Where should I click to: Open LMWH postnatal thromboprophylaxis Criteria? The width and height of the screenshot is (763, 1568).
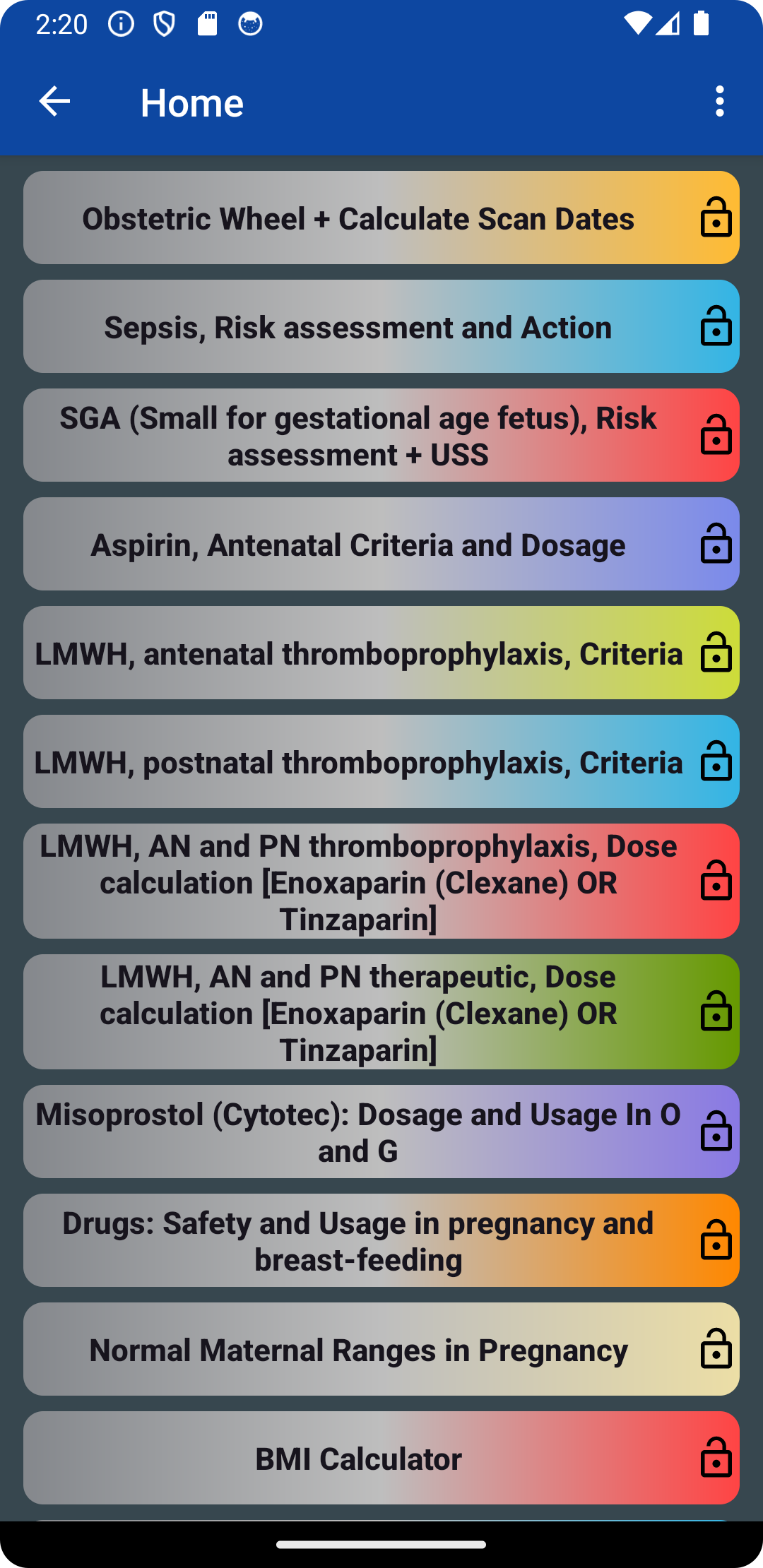point(381,761)
